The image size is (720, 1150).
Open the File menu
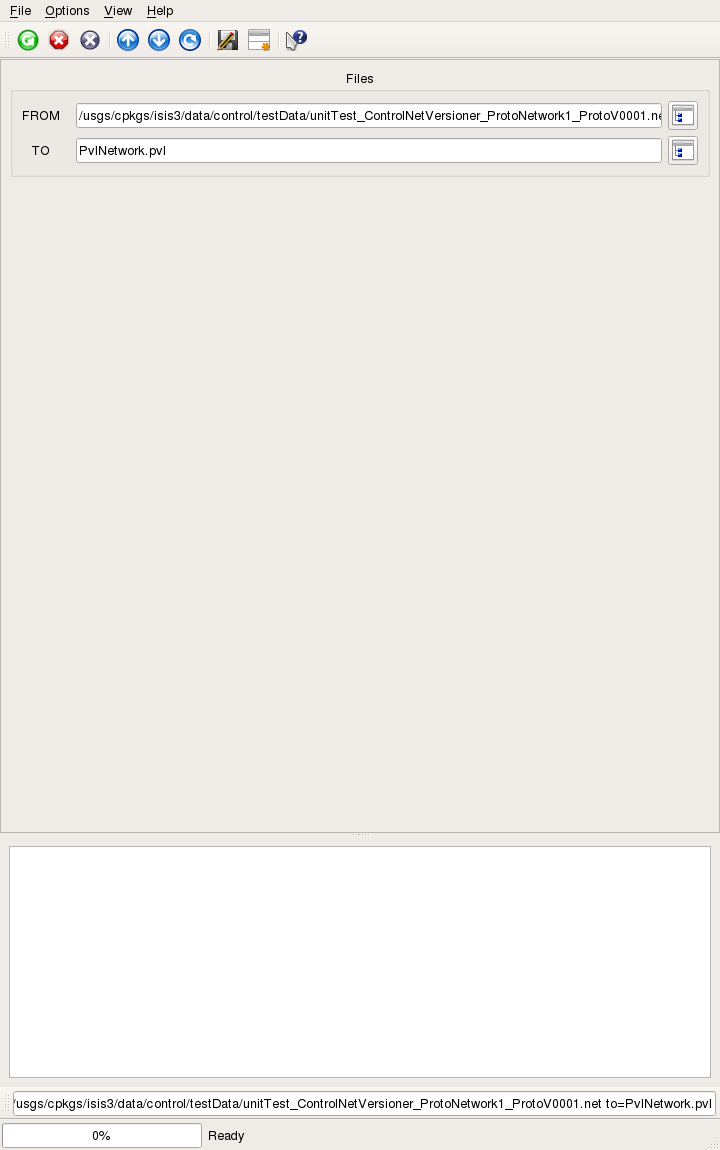coord(20,10)
